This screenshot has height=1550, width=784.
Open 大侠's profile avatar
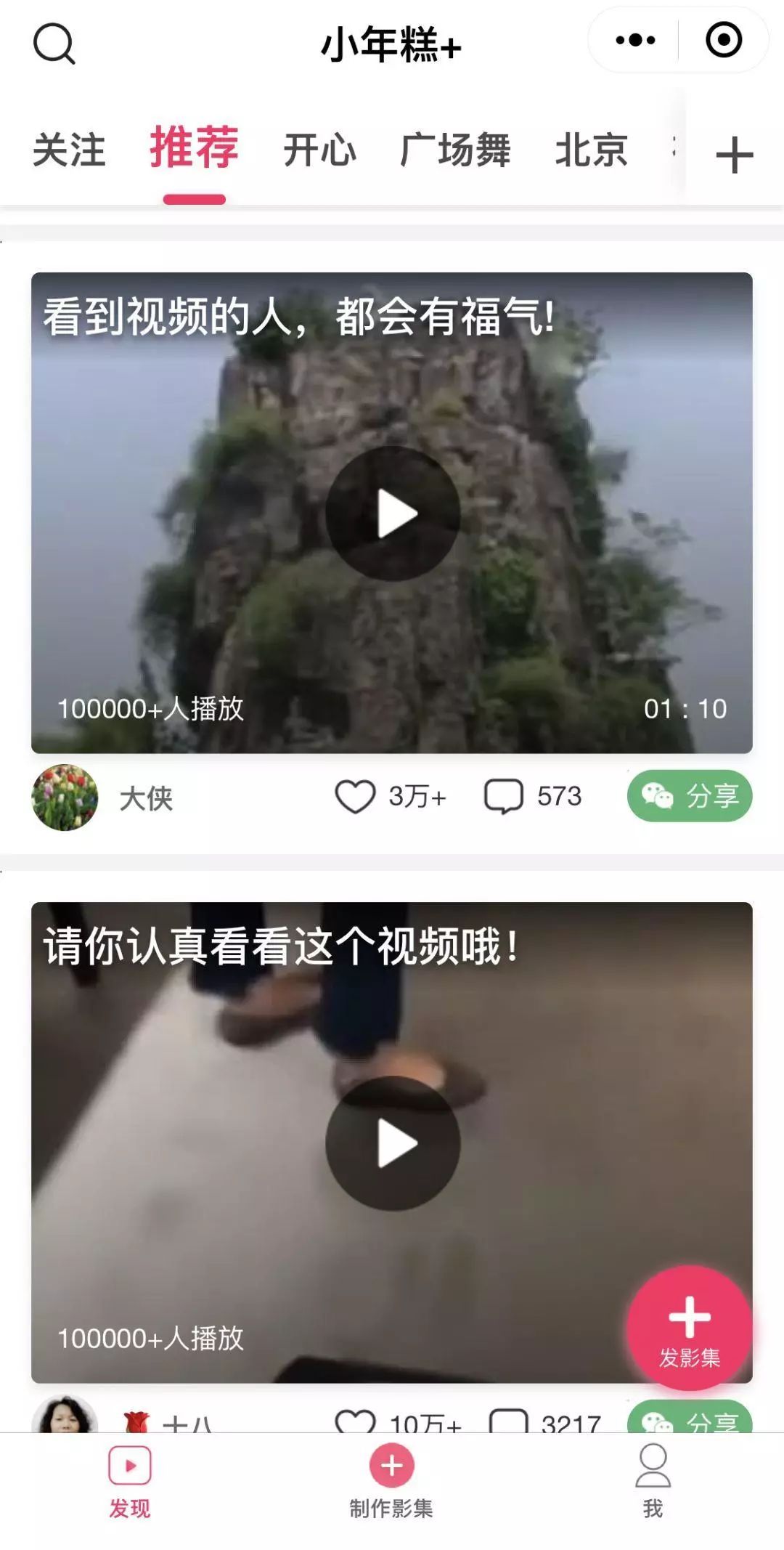pos(65,797)
